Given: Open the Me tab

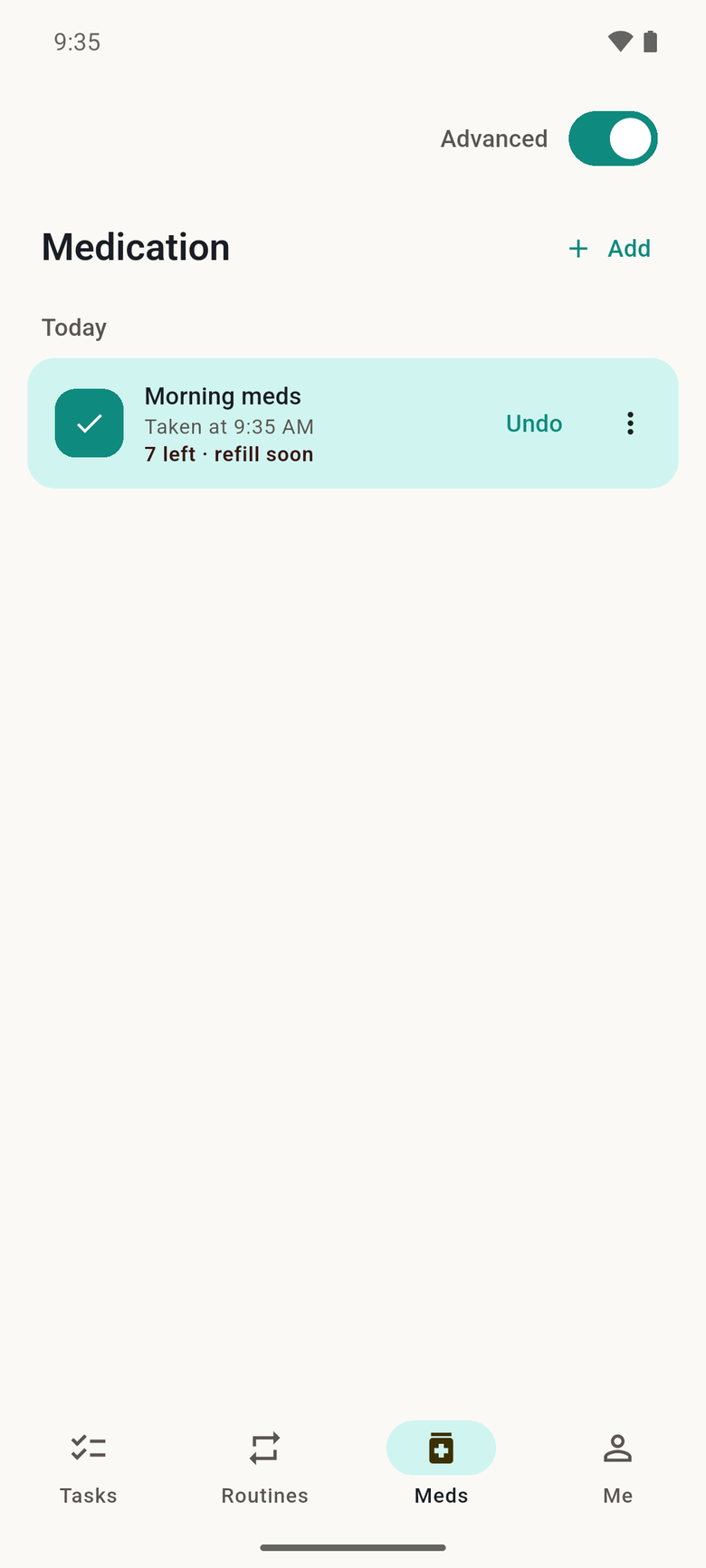Looking at the screenshot, I should pos(617,1467).
